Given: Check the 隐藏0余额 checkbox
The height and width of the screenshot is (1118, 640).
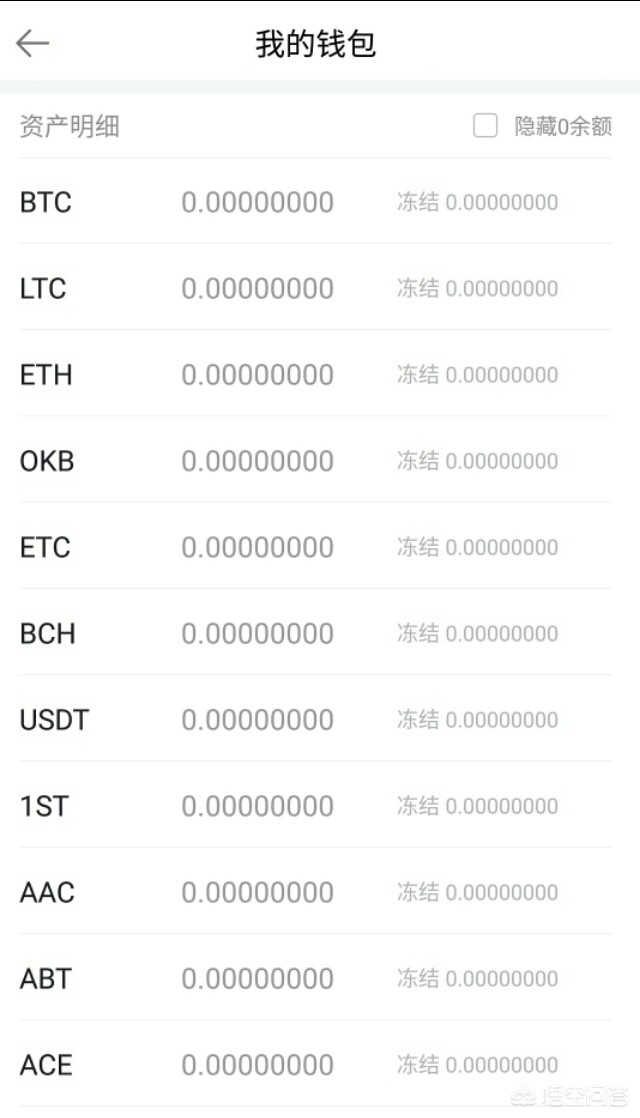Looking at the screenshot, I should 485,126.
